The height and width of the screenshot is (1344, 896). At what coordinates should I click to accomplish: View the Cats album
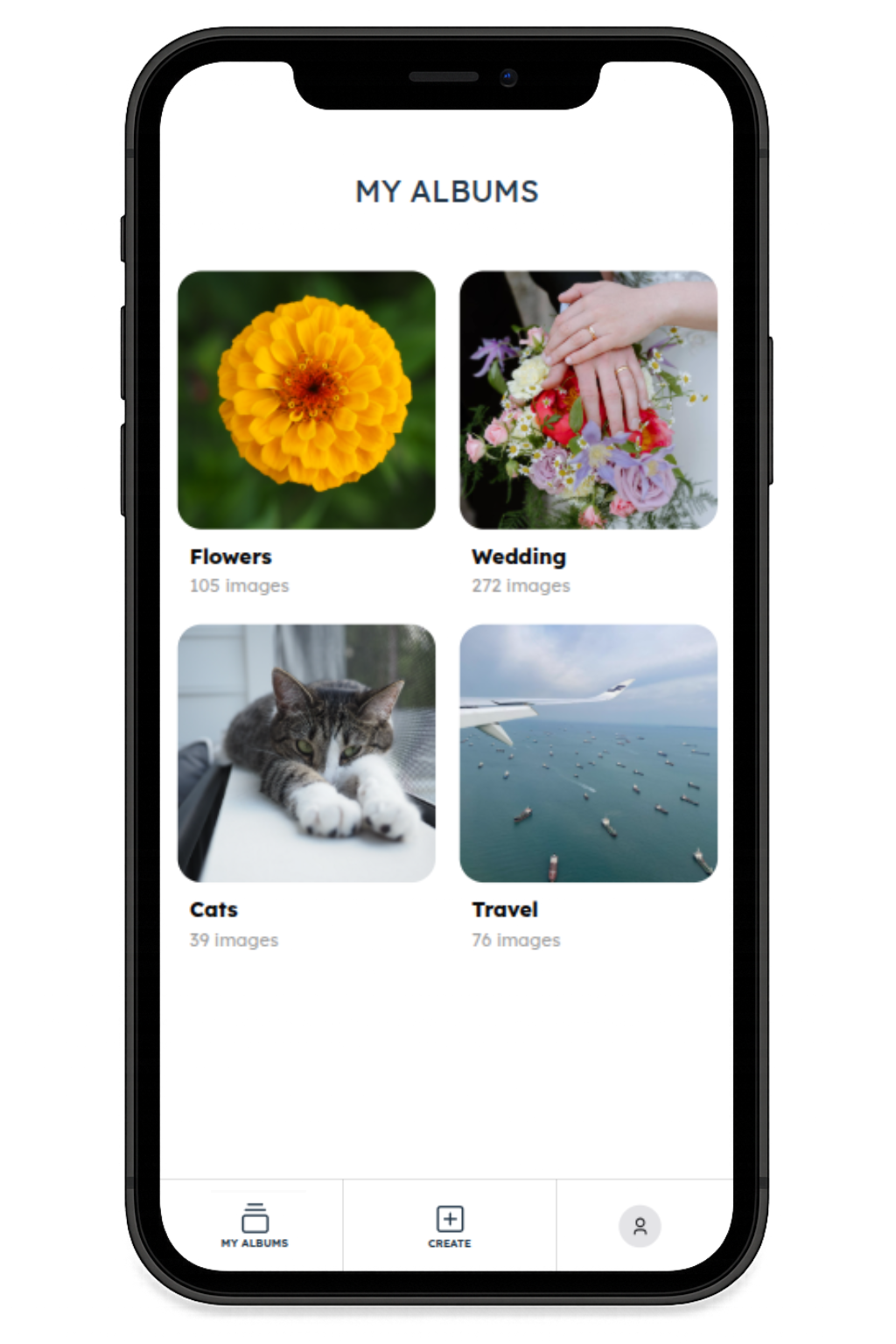(306, 752)
